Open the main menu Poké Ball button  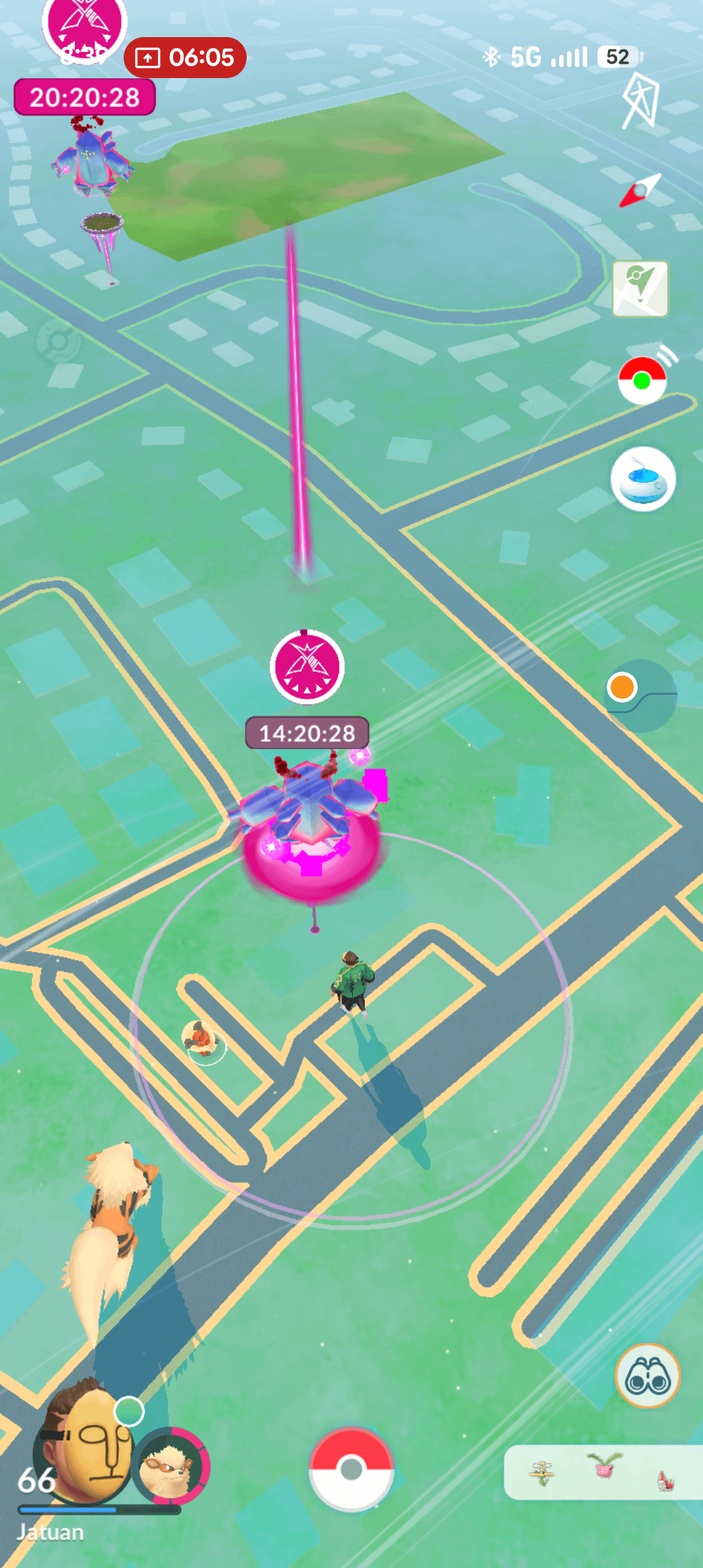[x=351, y=1469]
